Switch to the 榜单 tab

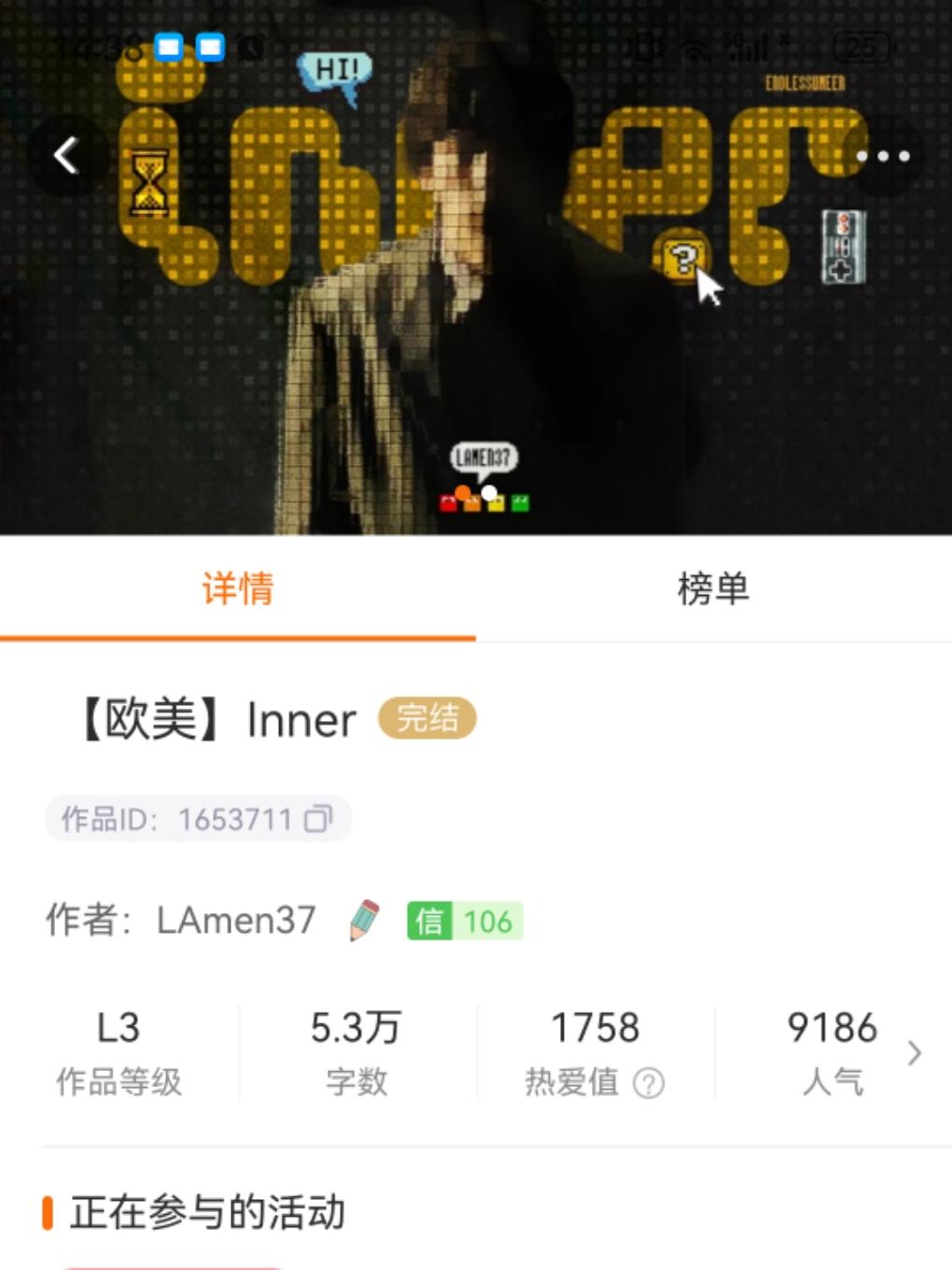point(713,590)
